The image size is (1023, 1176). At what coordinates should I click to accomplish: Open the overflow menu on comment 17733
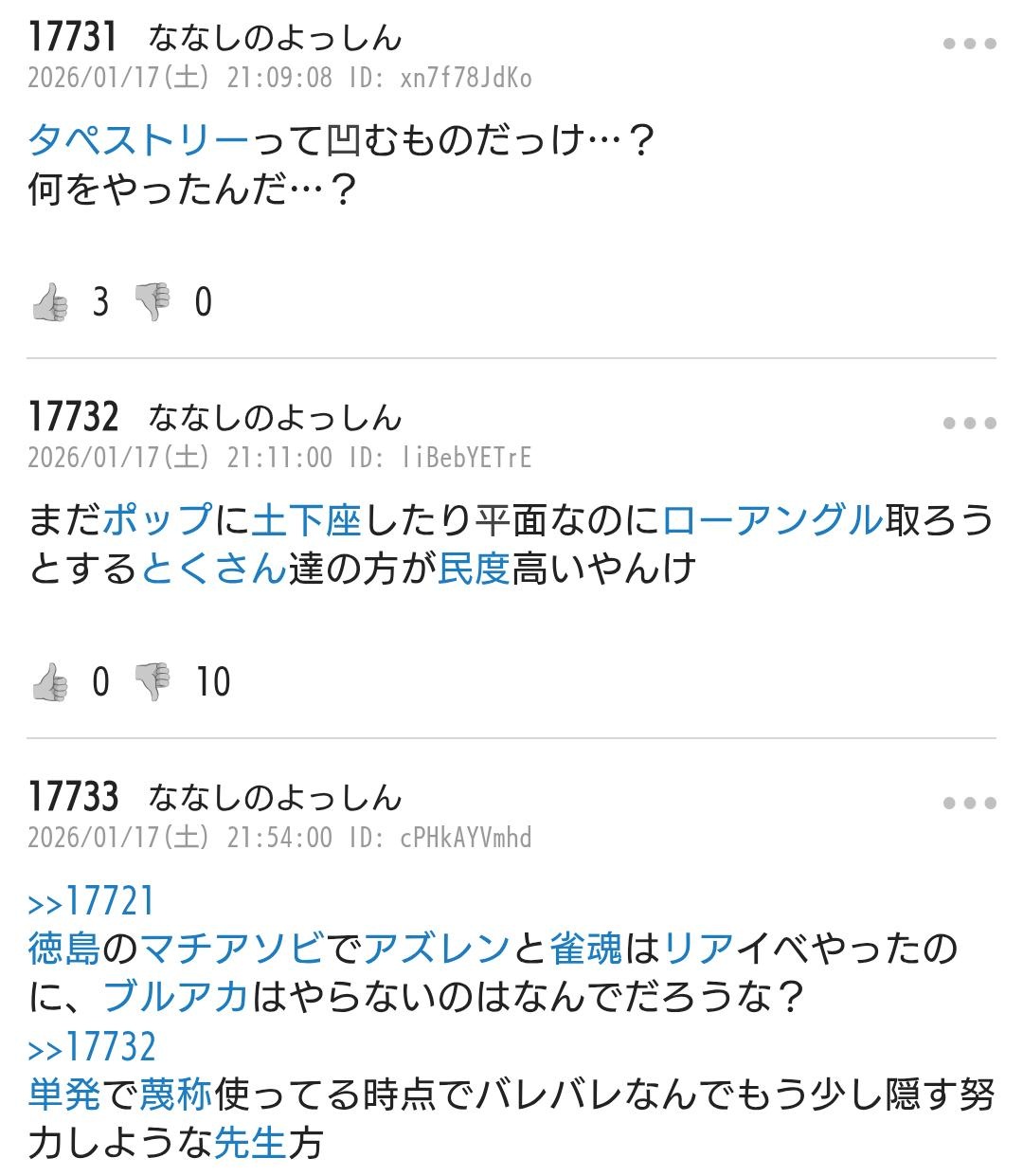(969, 804)
